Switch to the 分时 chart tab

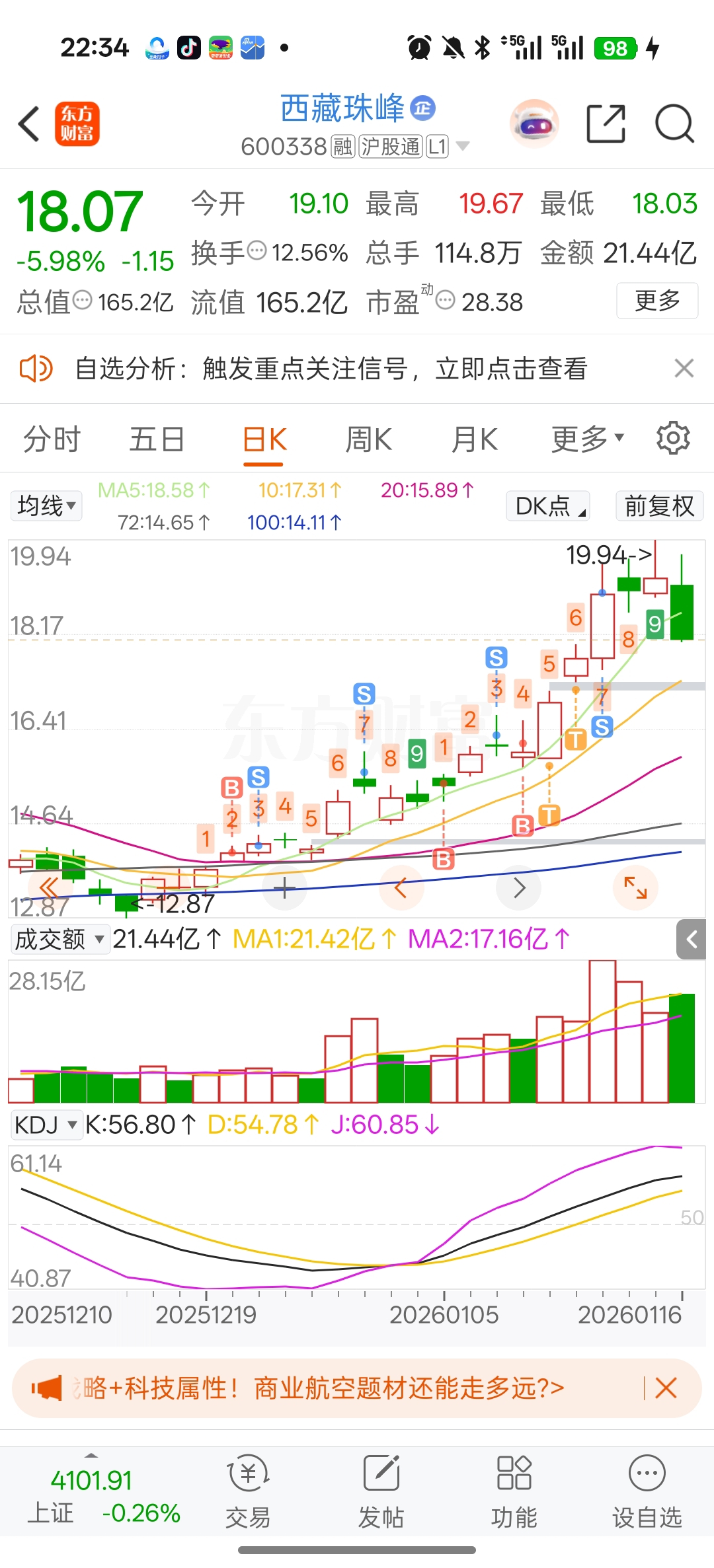pos(52,439)
